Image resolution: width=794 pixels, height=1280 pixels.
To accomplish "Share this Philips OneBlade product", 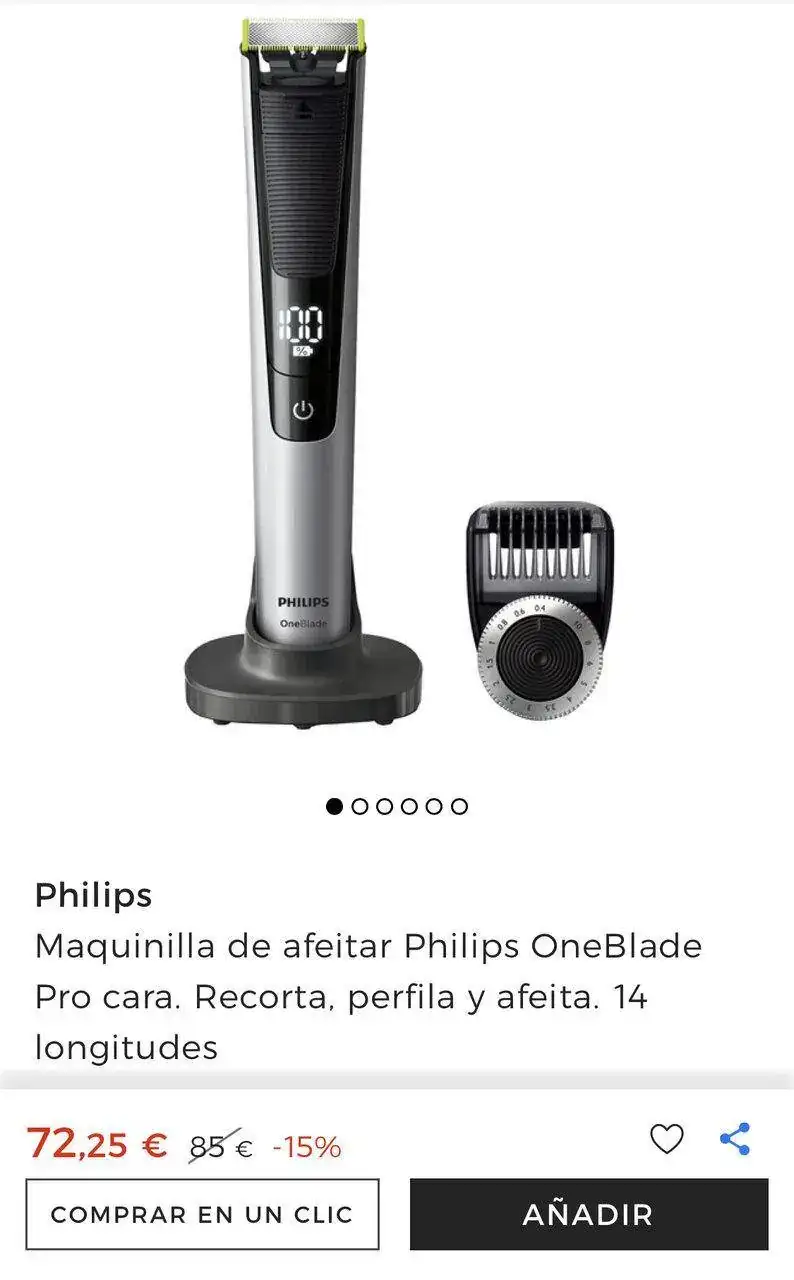I will click(x=735, y=1138).
